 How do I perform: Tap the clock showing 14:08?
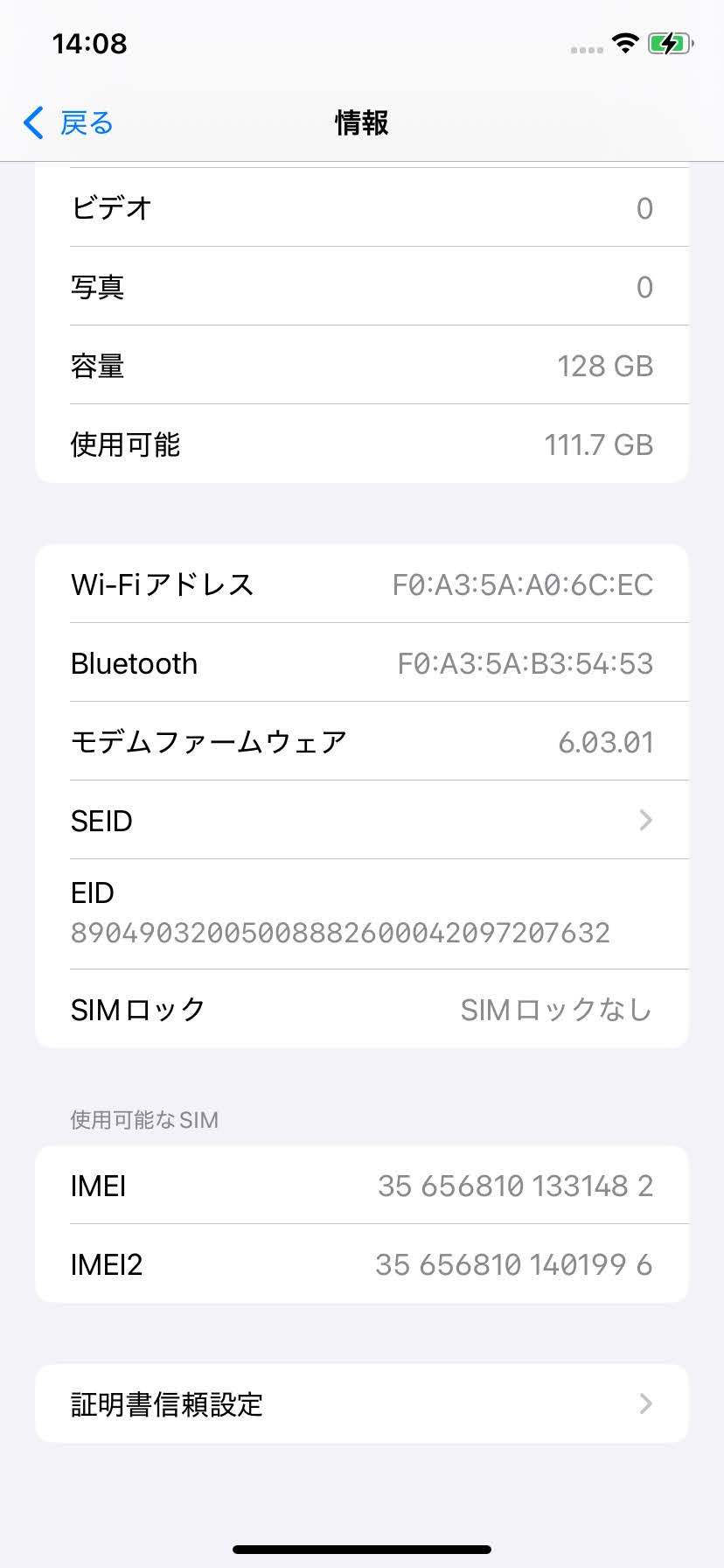(x=90, y=45)
